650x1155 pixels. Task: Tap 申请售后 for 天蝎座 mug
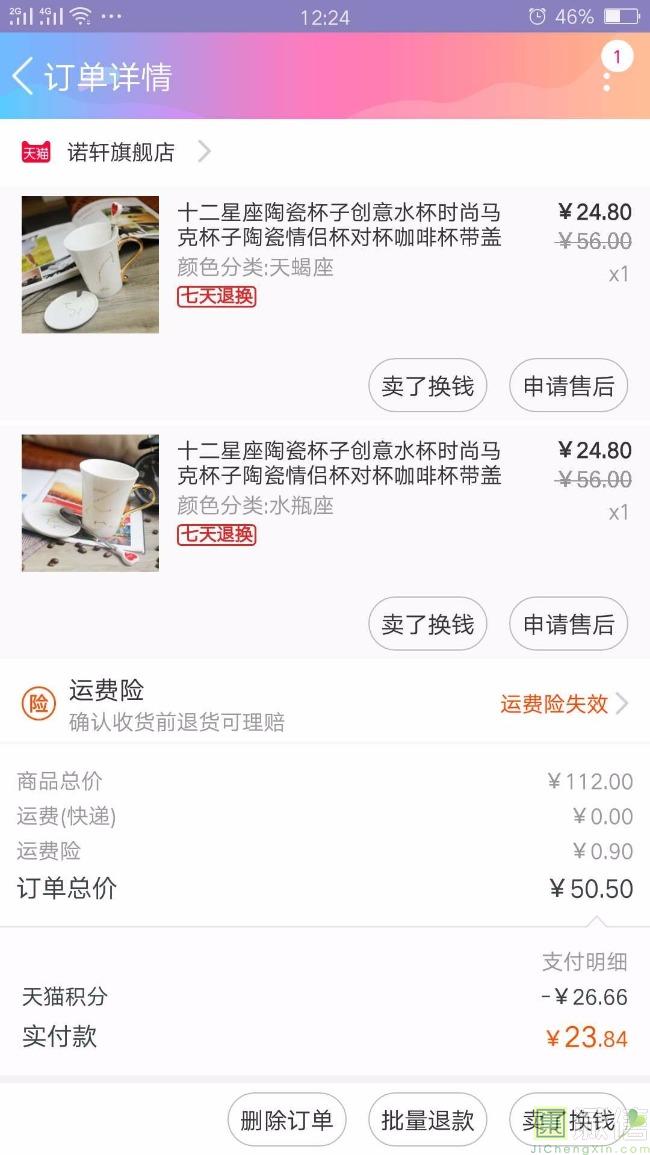click(568, 386)
